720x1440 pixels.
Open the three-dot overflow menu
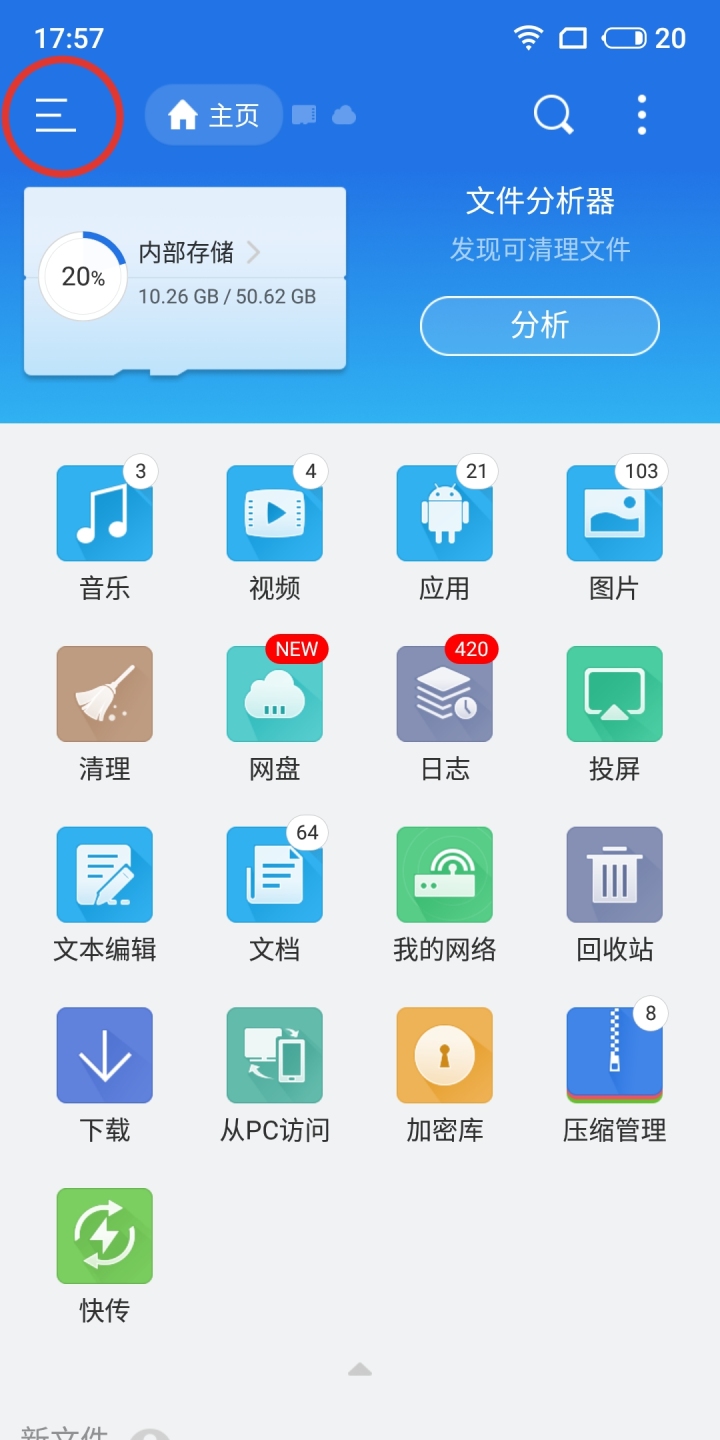(x=641, y=114)
